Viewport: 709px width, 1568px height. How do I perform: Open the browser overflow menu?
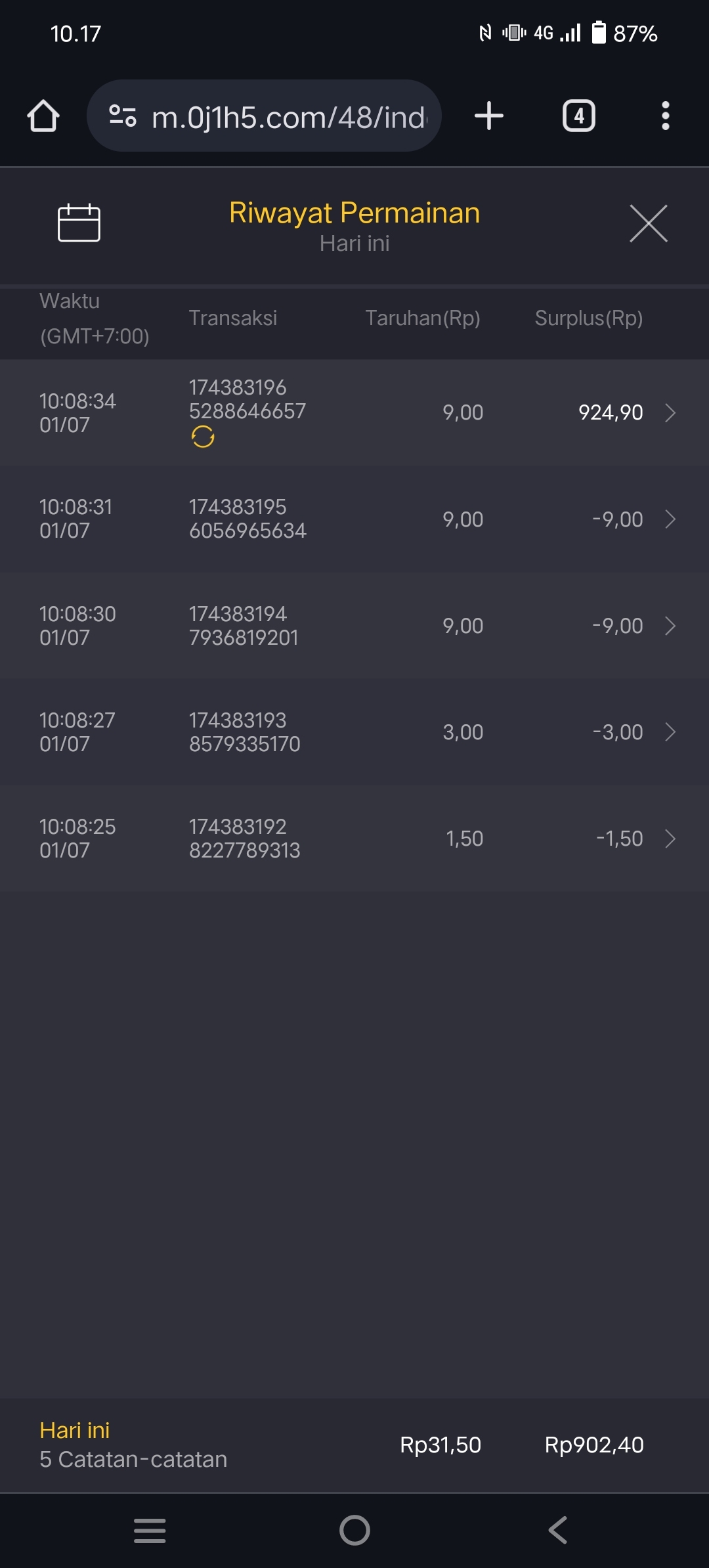(665, 116)
